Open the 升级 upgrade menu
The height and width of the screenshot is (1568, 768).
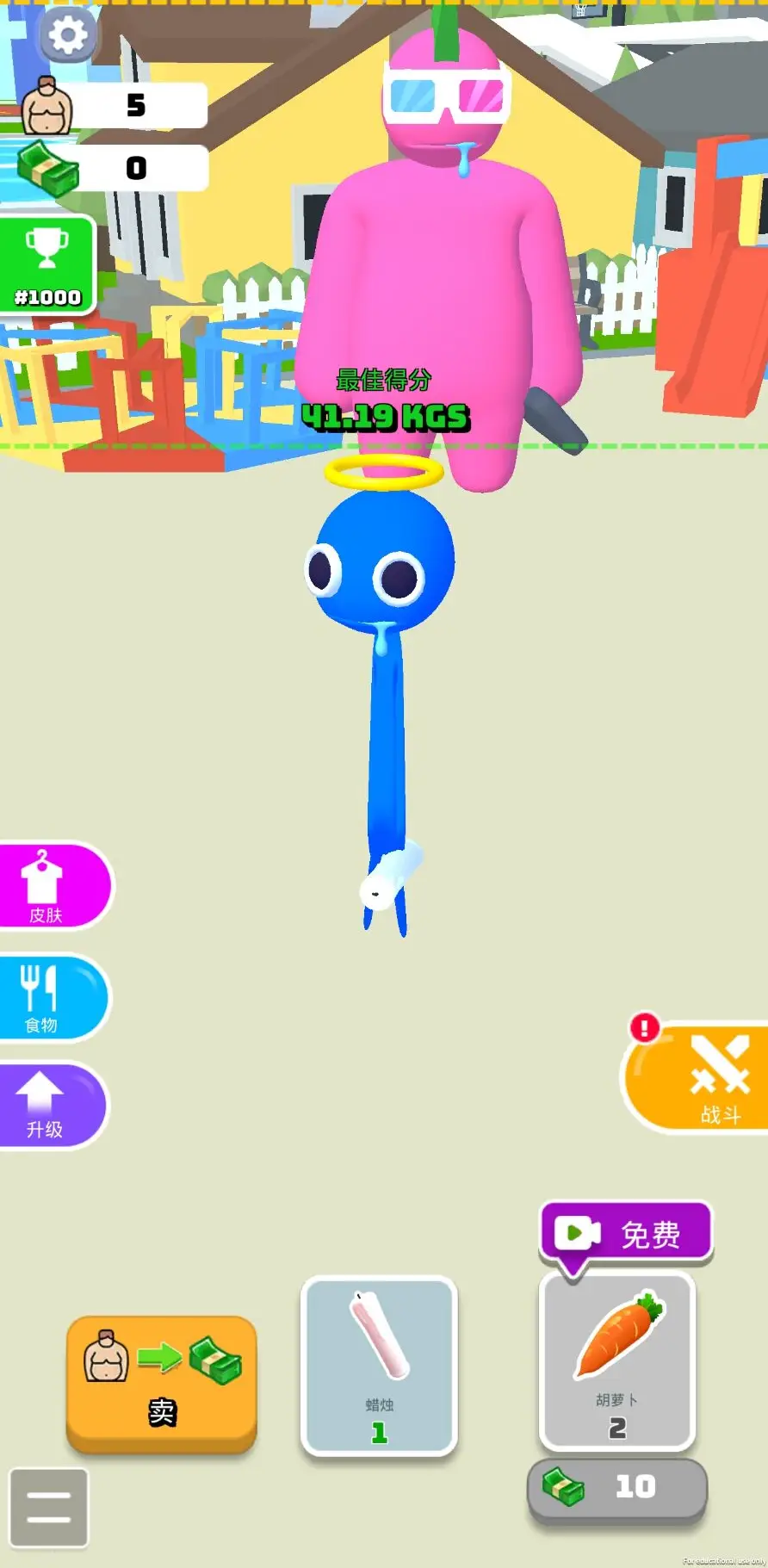(48, 1107)
